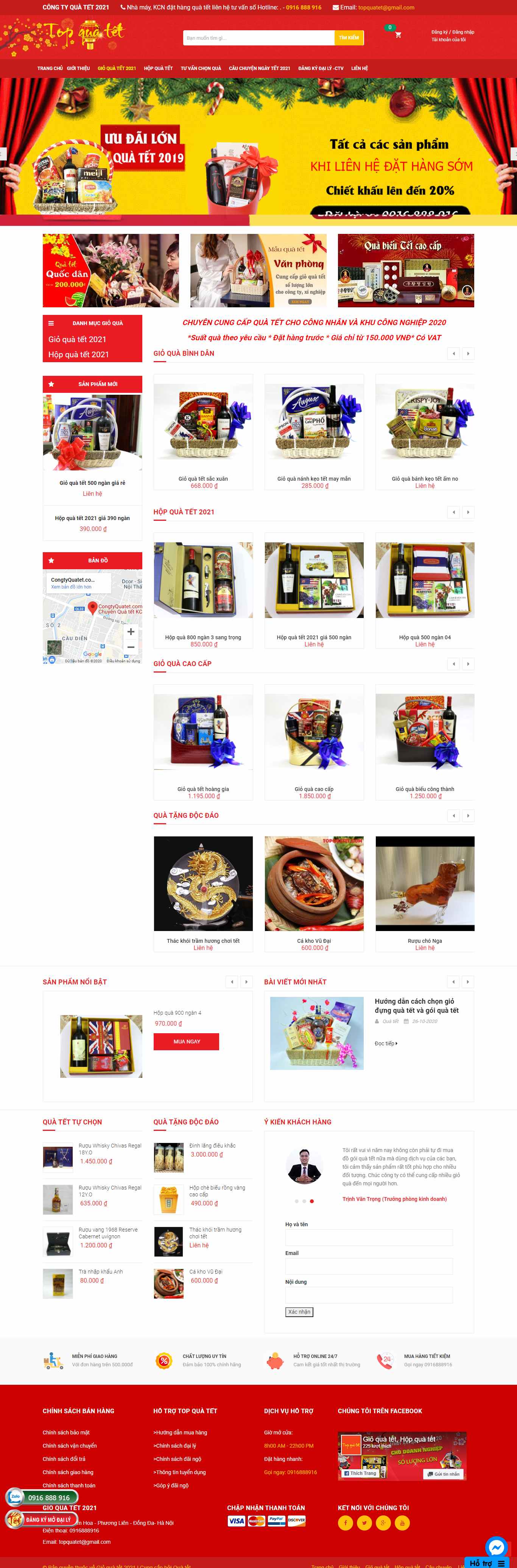Open Giỏ quà tết hoàng gia product
The width and height of the screenshot is (517, 1568).
pos(203,789)
